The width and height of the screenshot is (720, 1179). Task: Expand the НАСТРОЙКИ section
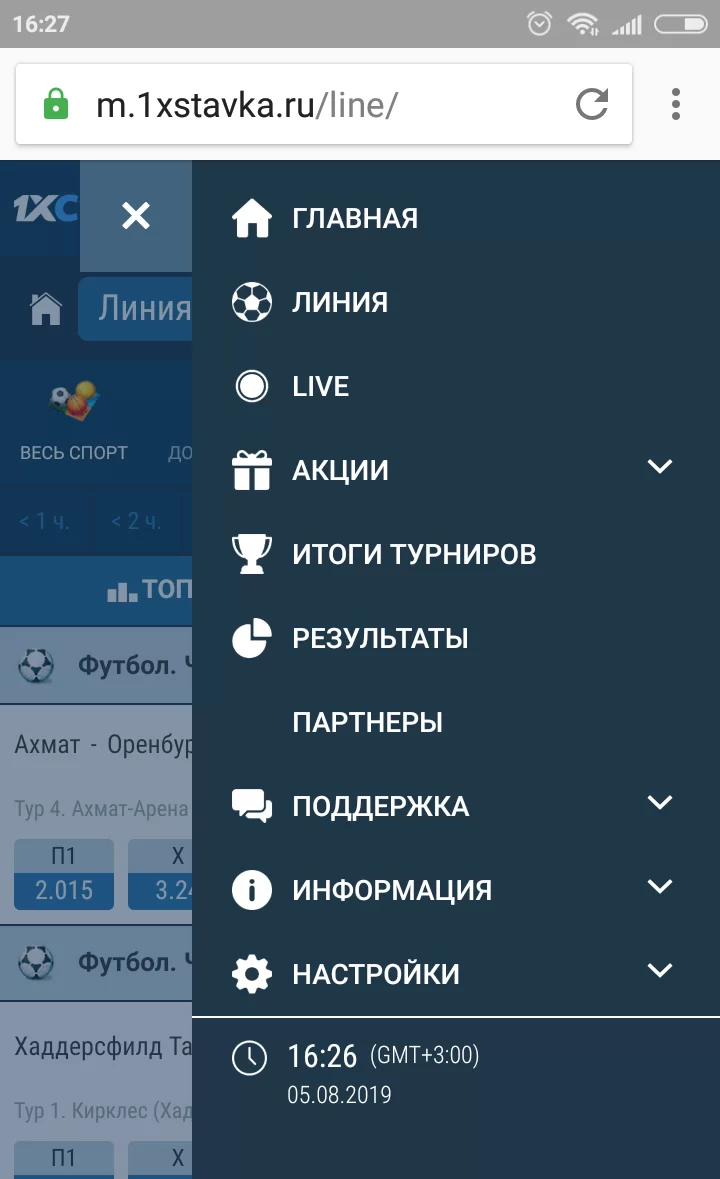click(x=659, y=969)
